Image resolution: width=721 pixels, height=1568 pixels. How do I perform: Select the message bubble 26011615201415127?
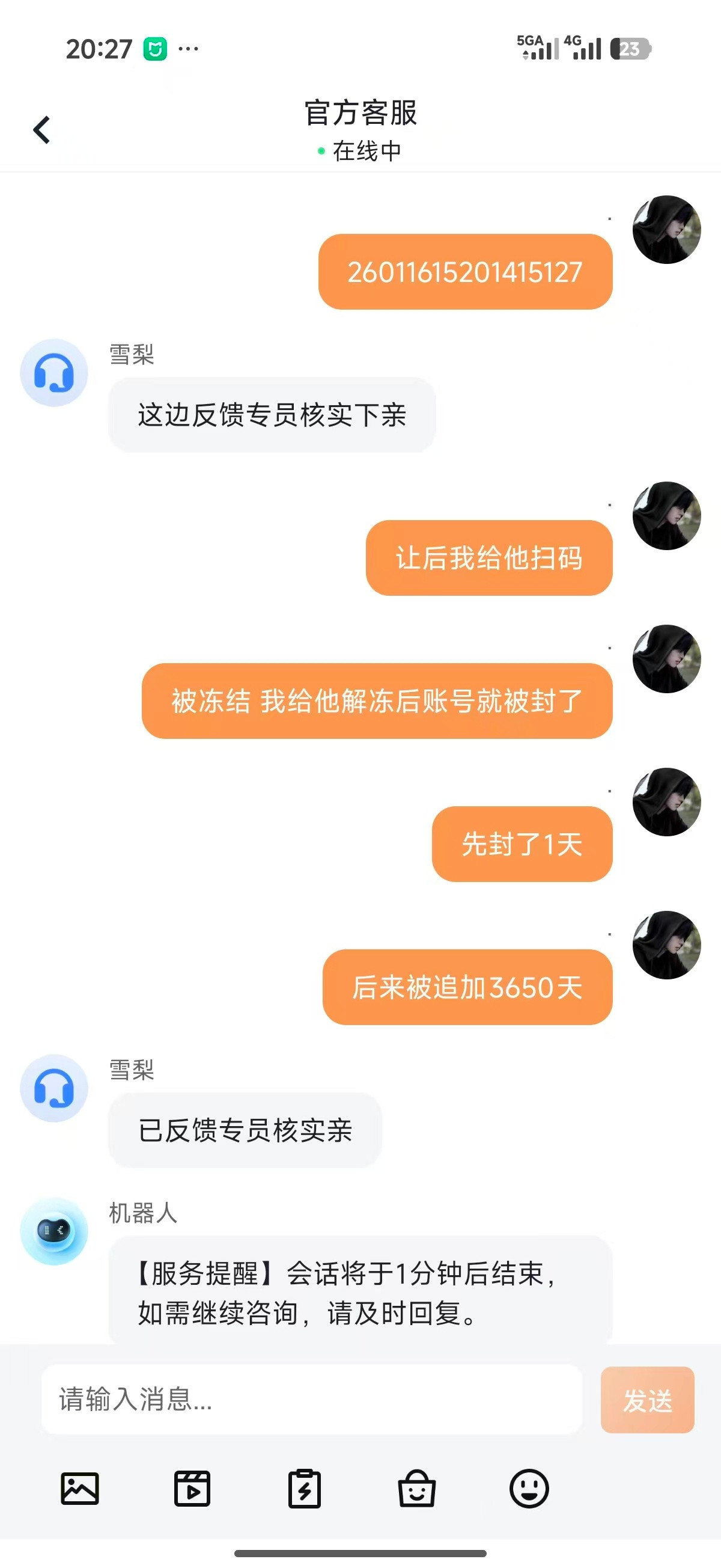[x=464, y=272]
